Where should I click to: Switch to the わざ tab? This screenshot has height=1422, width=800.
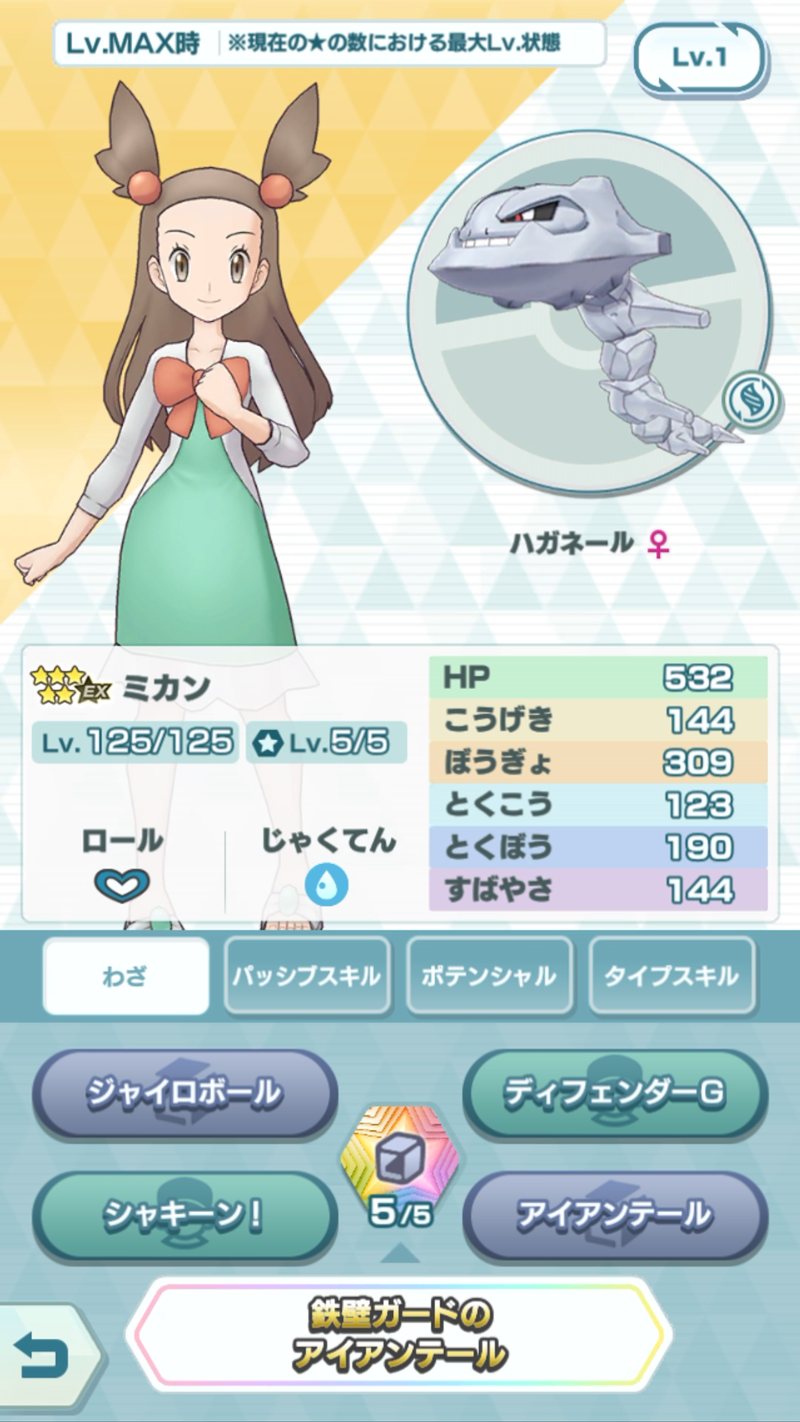pos(126,976)
